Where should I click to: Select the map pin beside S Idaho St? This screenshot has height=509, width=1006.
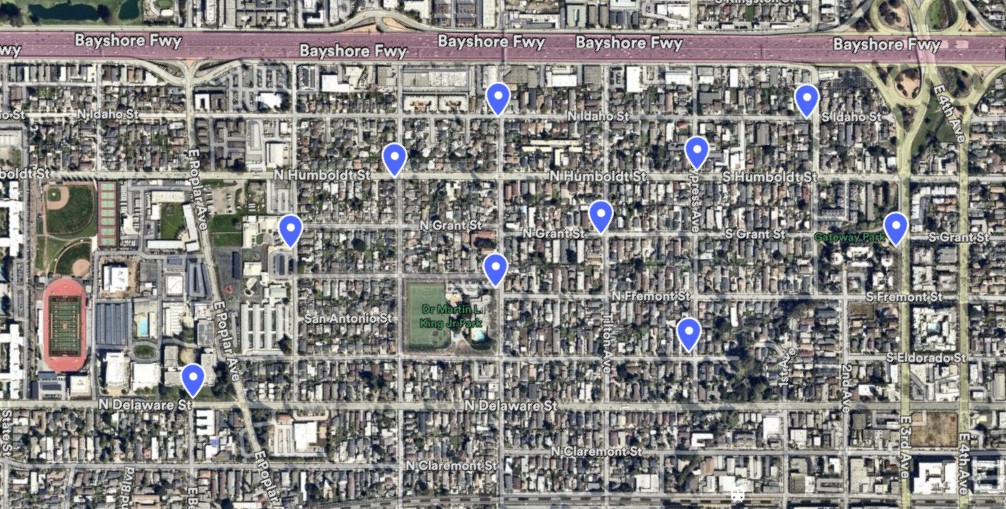[x=807, y=99]
